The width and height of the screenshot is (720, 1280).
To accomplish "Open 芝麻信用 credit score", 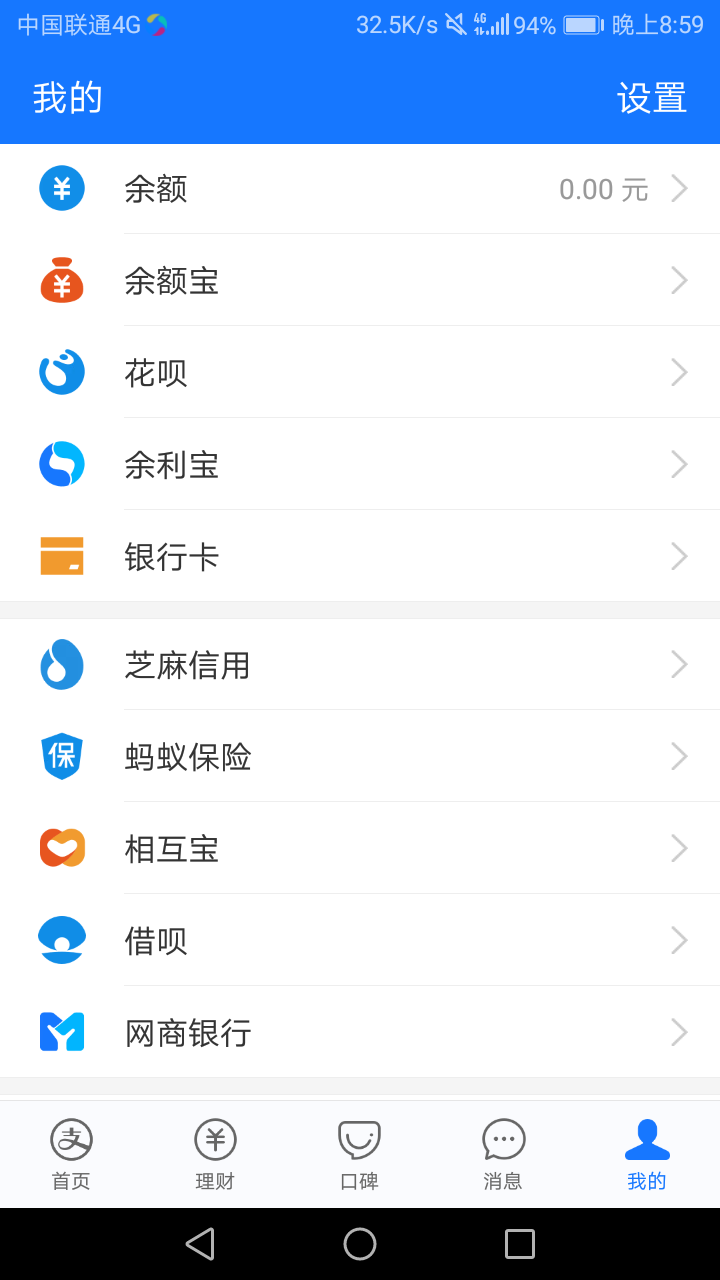I will click(x=360, y=664).
